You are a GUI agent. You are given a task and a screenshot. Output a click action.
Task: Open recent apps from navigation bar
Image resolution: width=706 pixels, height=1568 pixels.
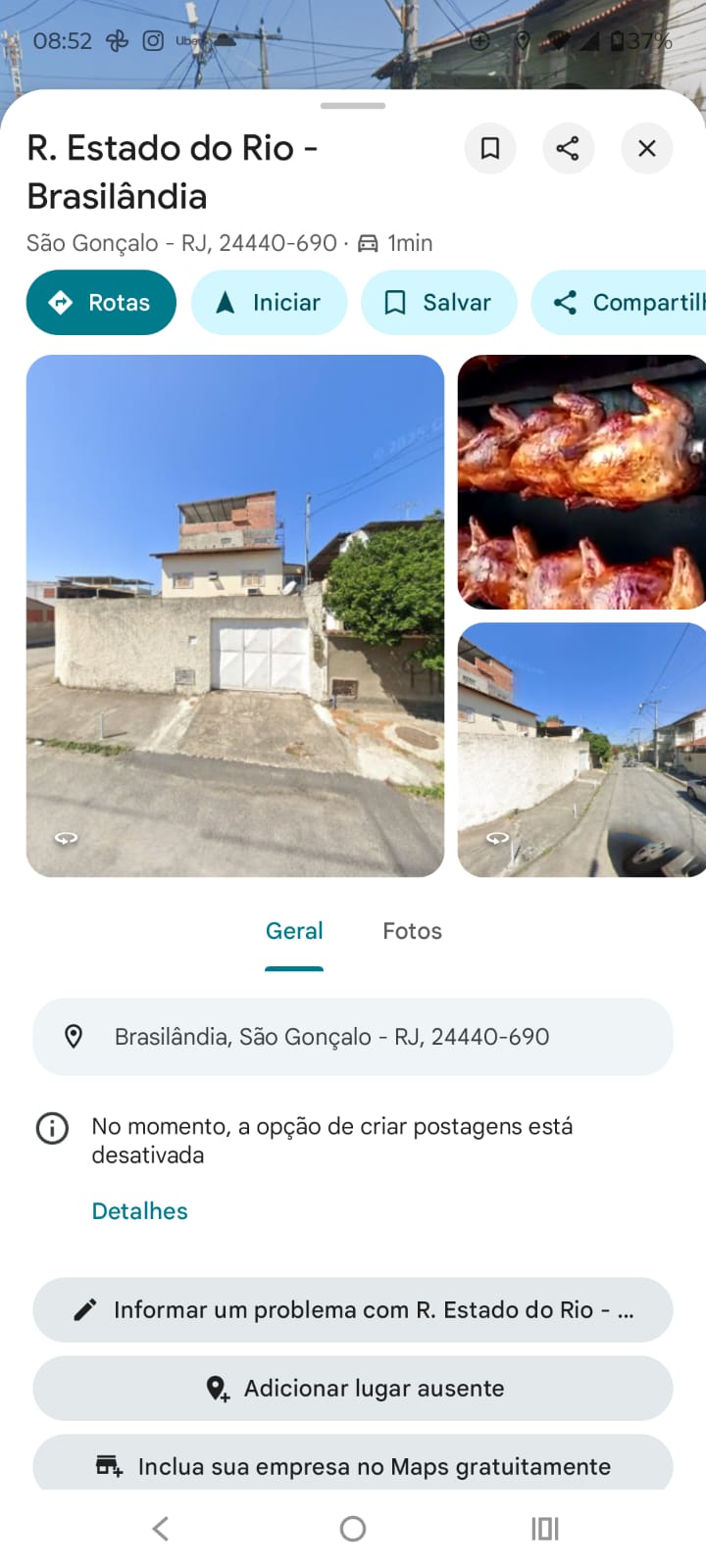(544, 1529)
